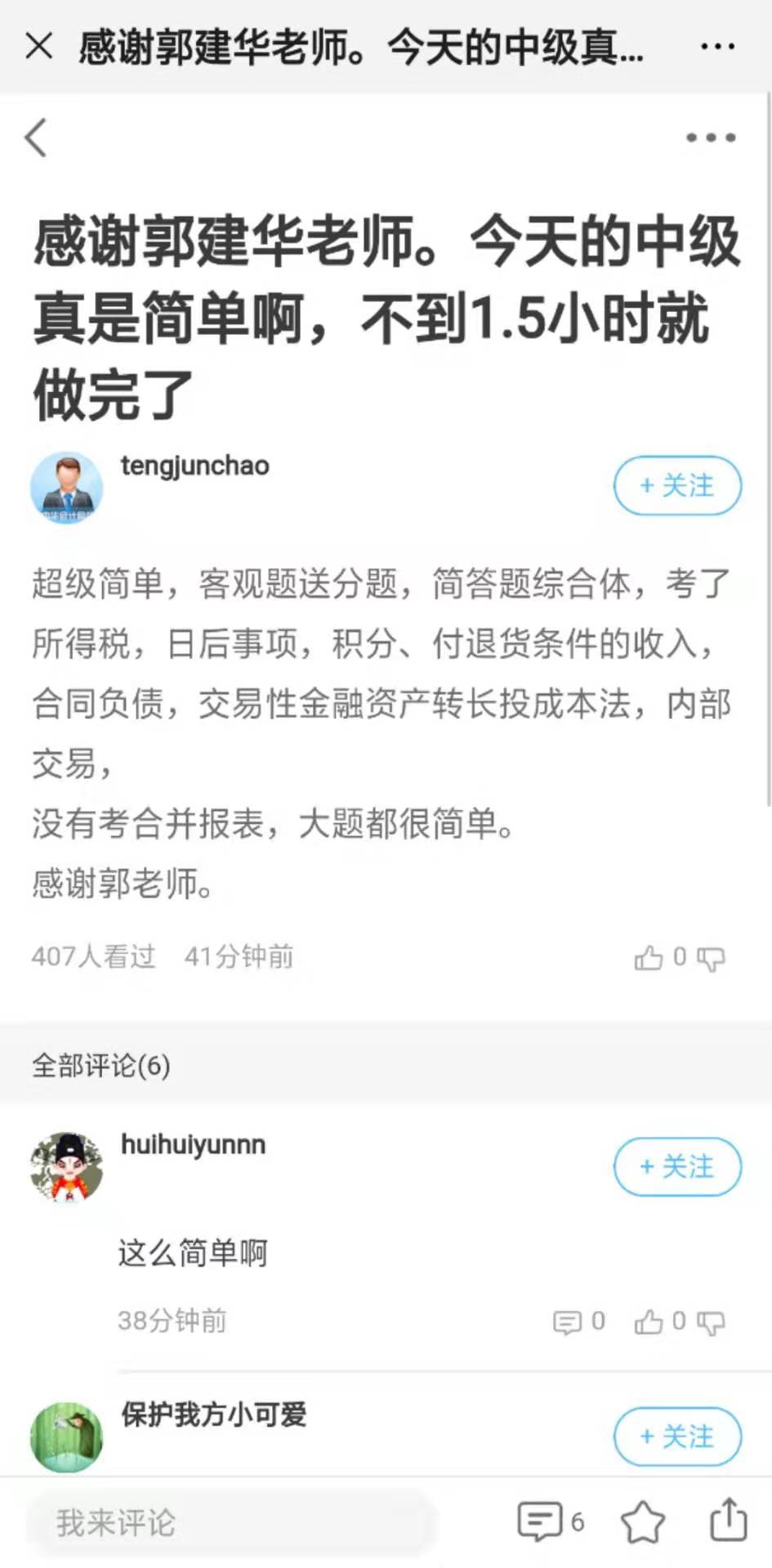Open the post's three-dot options menu
The image size is (772, 1568).
click(x=711, y=137)
